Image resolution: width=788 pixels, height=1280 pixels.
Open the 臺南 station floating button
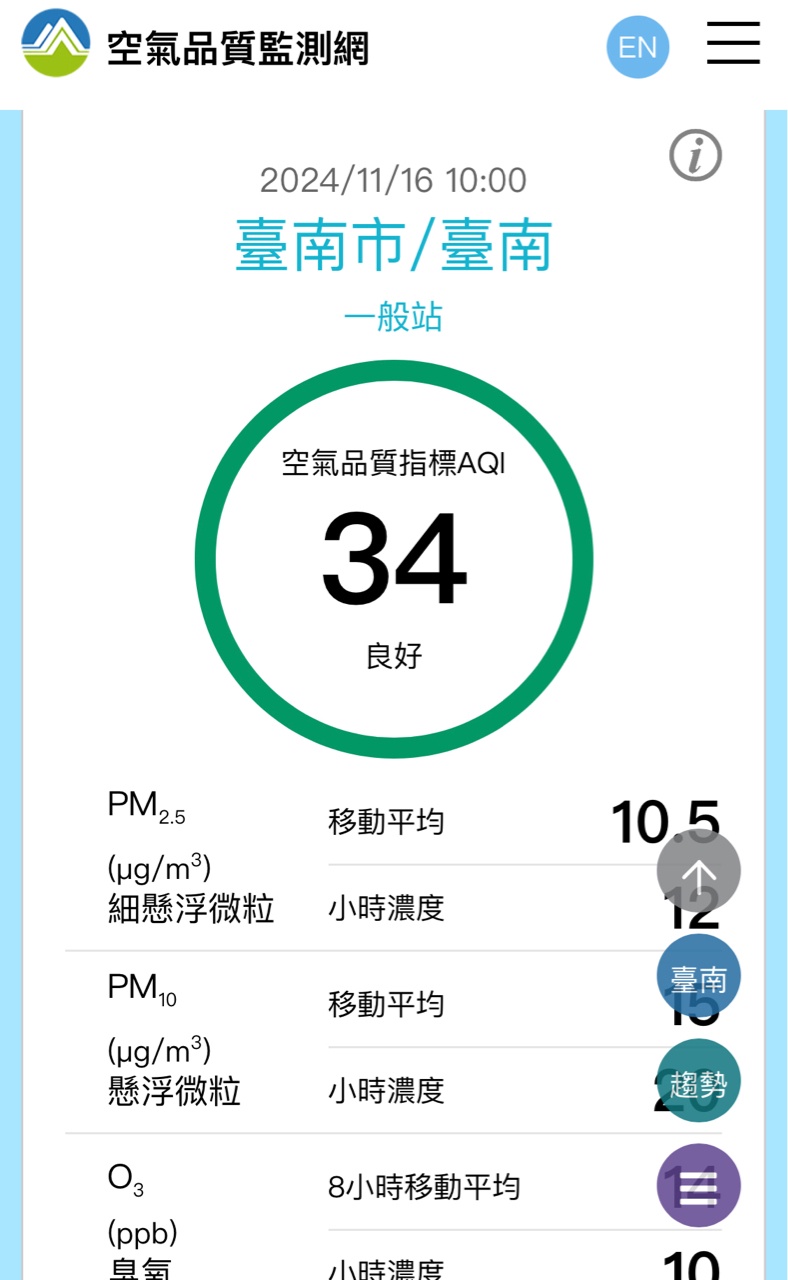[x=698, y=977]
